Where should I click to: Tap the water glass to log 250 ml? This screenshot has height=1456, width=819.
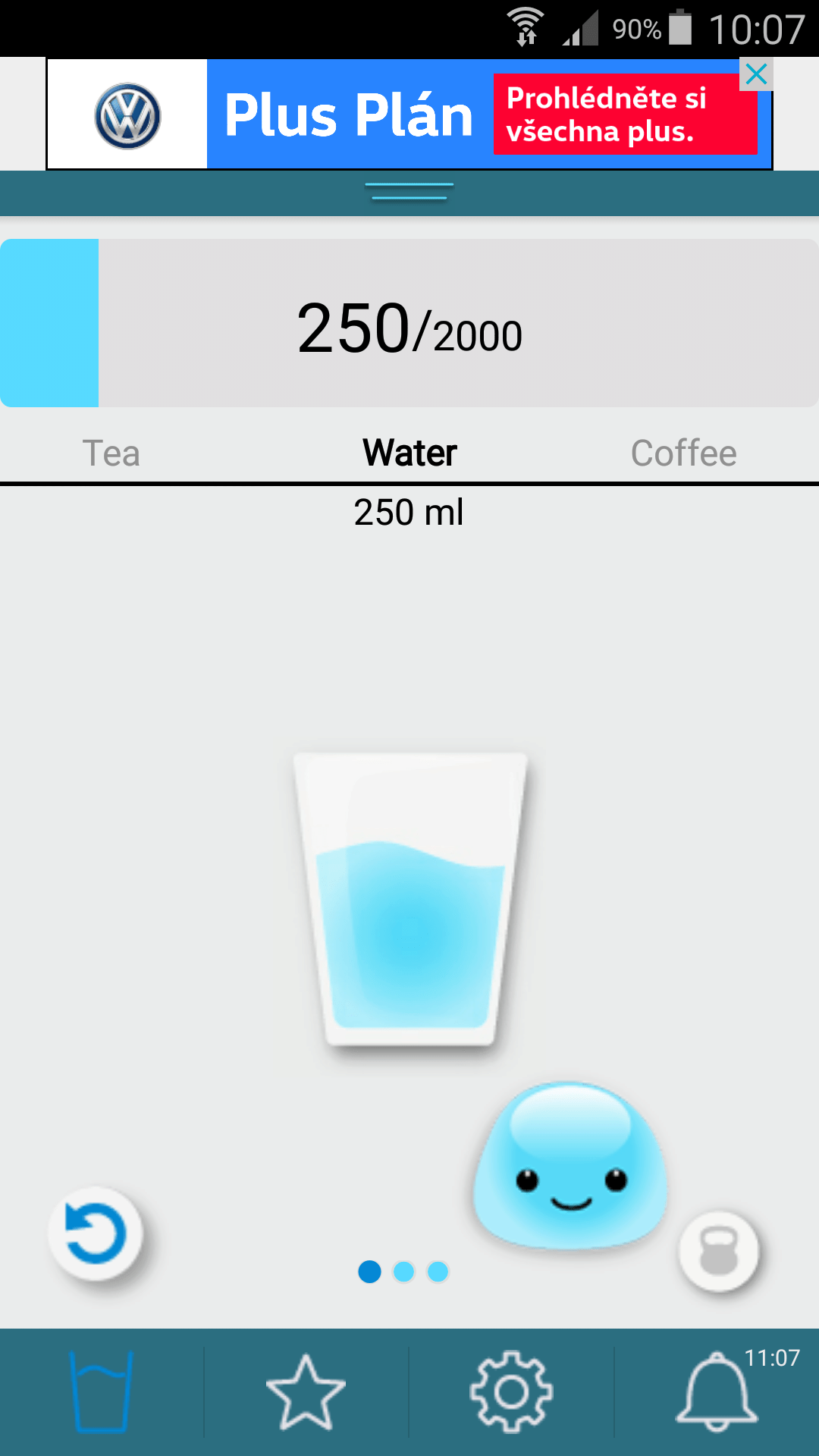point(410,899)
